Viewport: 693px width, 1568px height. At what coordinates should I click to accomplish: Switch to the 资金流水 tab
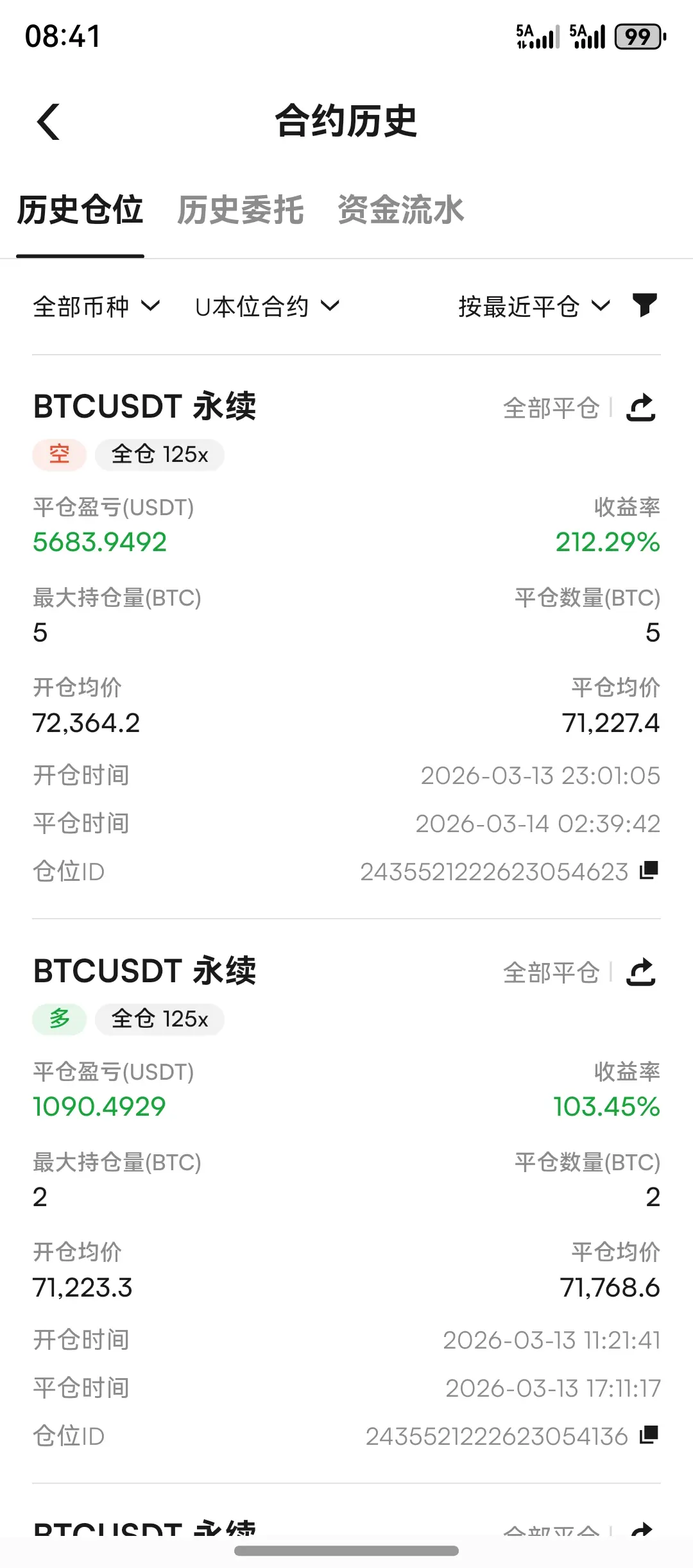[x=400, y=210]
